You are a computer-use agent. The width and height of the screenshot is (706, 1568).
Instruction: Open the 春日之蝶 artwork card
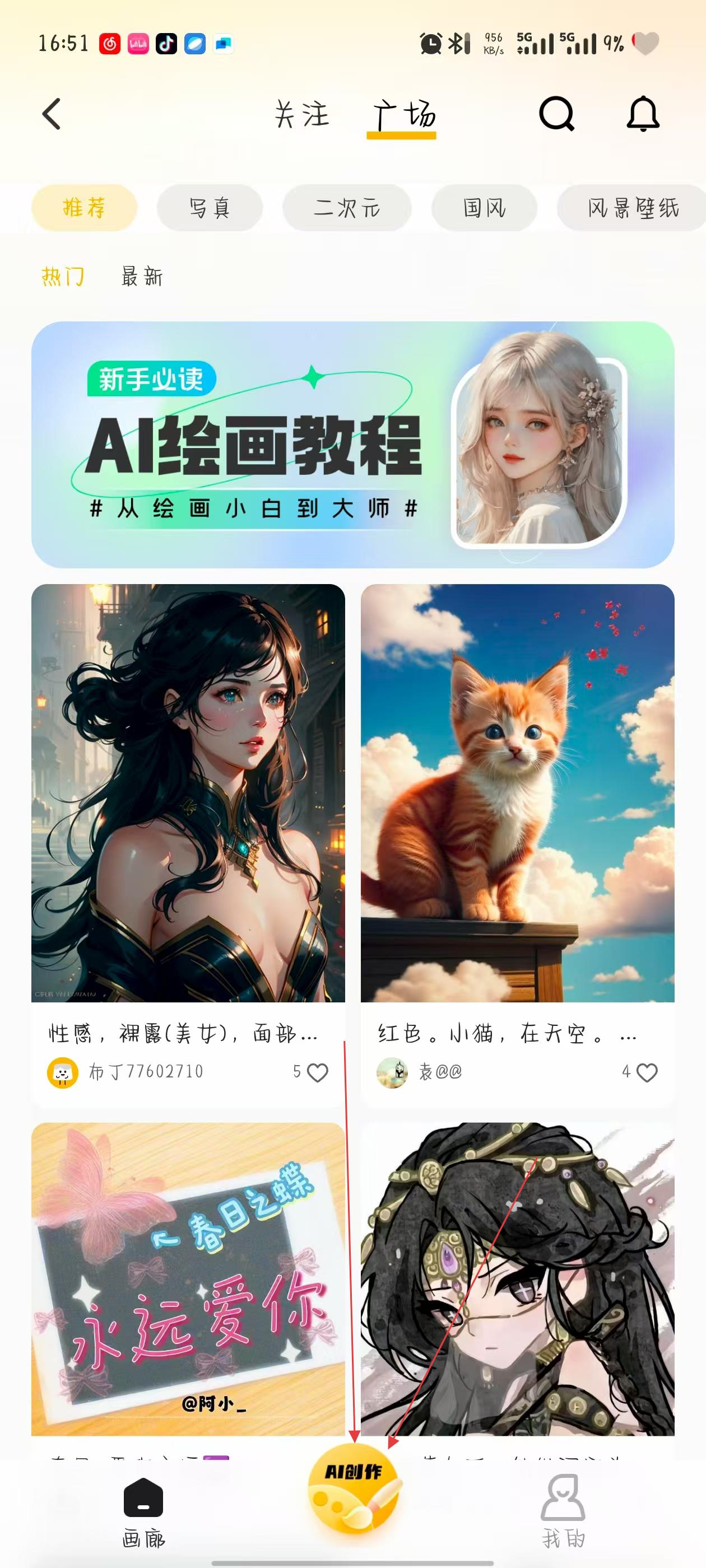pyautogui.click(x=188, y=1278)
